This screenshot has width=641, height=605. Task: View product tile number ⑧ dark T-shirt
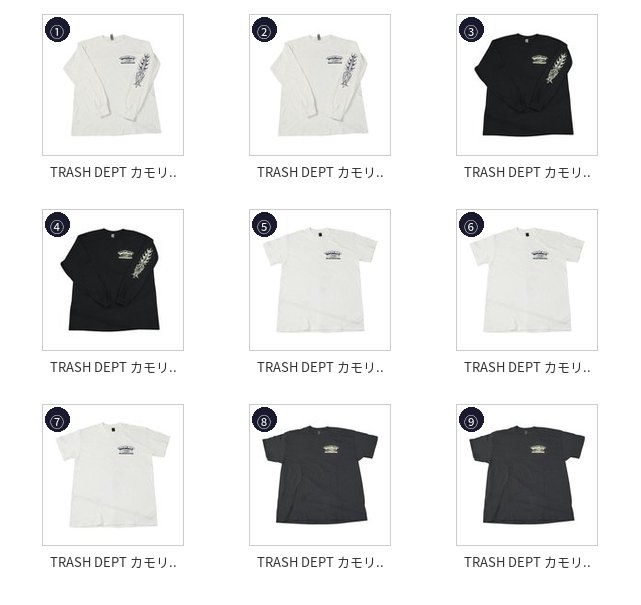click(x=320, y=475)
